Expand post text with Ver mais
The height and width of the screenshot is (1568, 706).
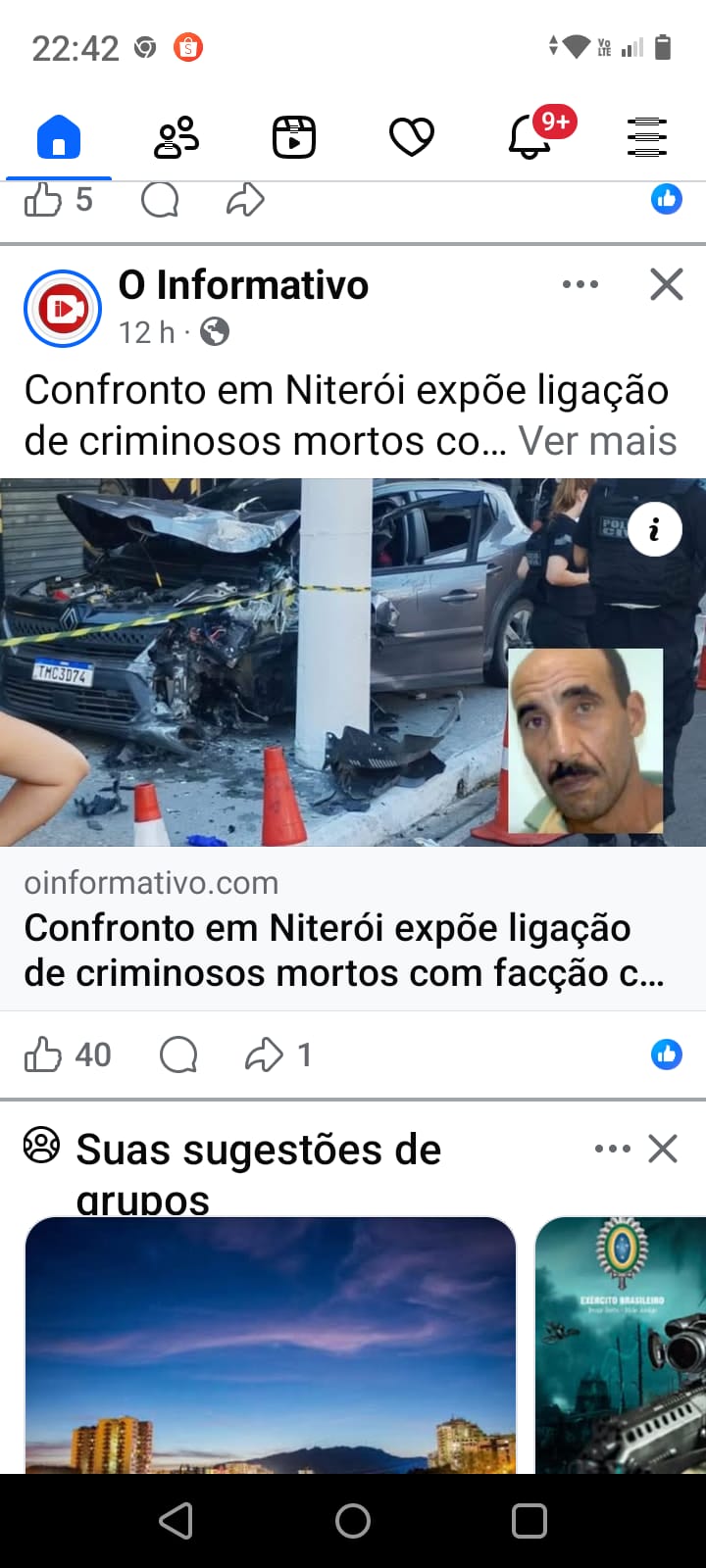597,442
